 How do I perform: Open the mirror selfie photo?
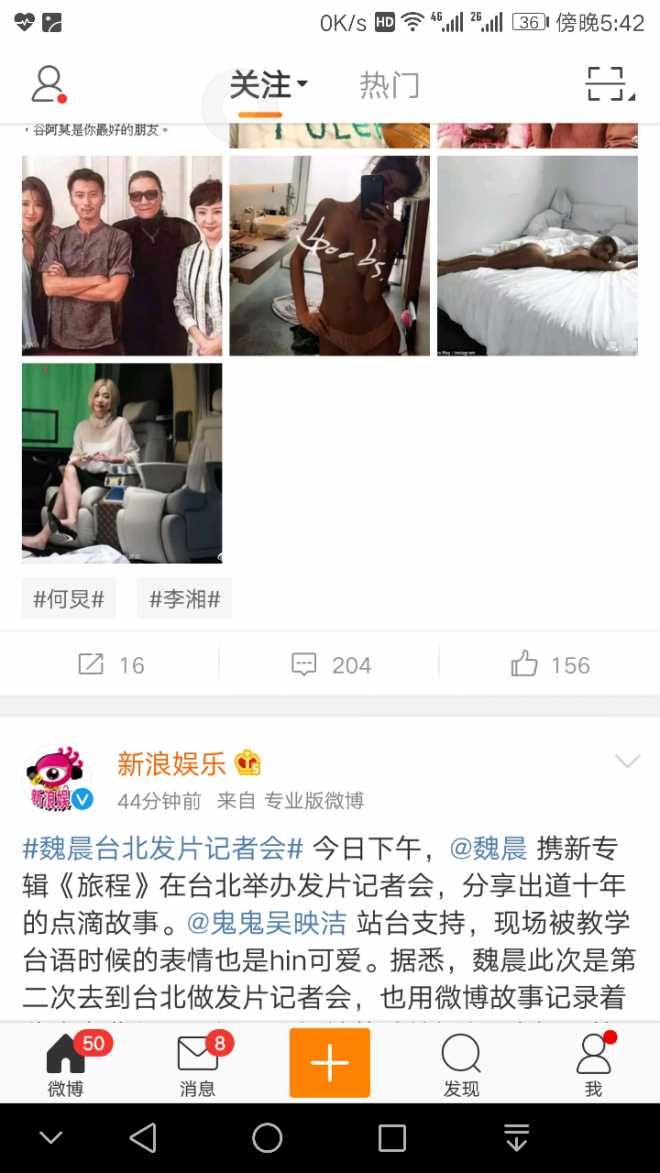point(329,255)
